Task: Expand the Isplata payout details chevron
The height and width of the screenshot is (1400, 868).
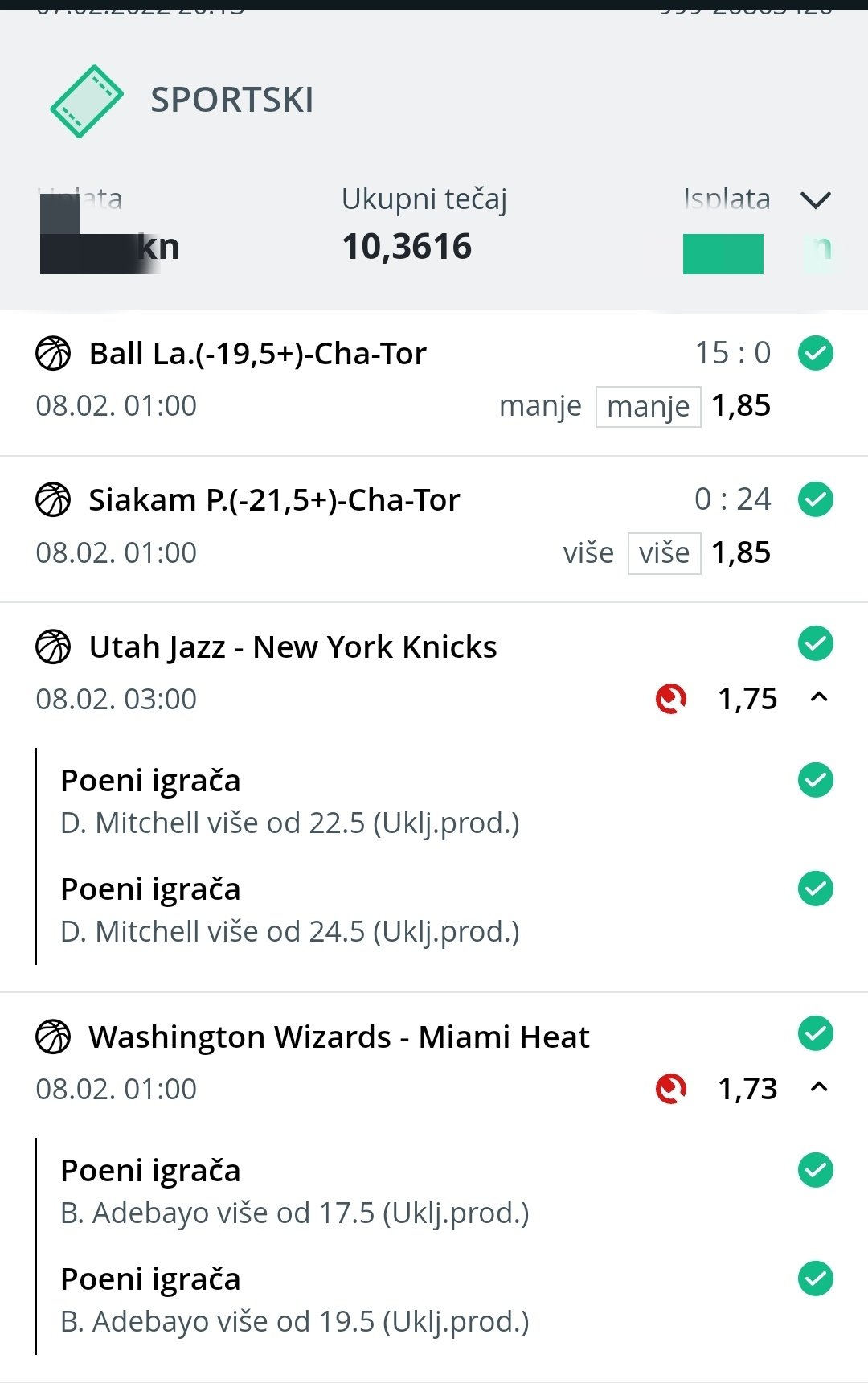Action: coord(816,199)
